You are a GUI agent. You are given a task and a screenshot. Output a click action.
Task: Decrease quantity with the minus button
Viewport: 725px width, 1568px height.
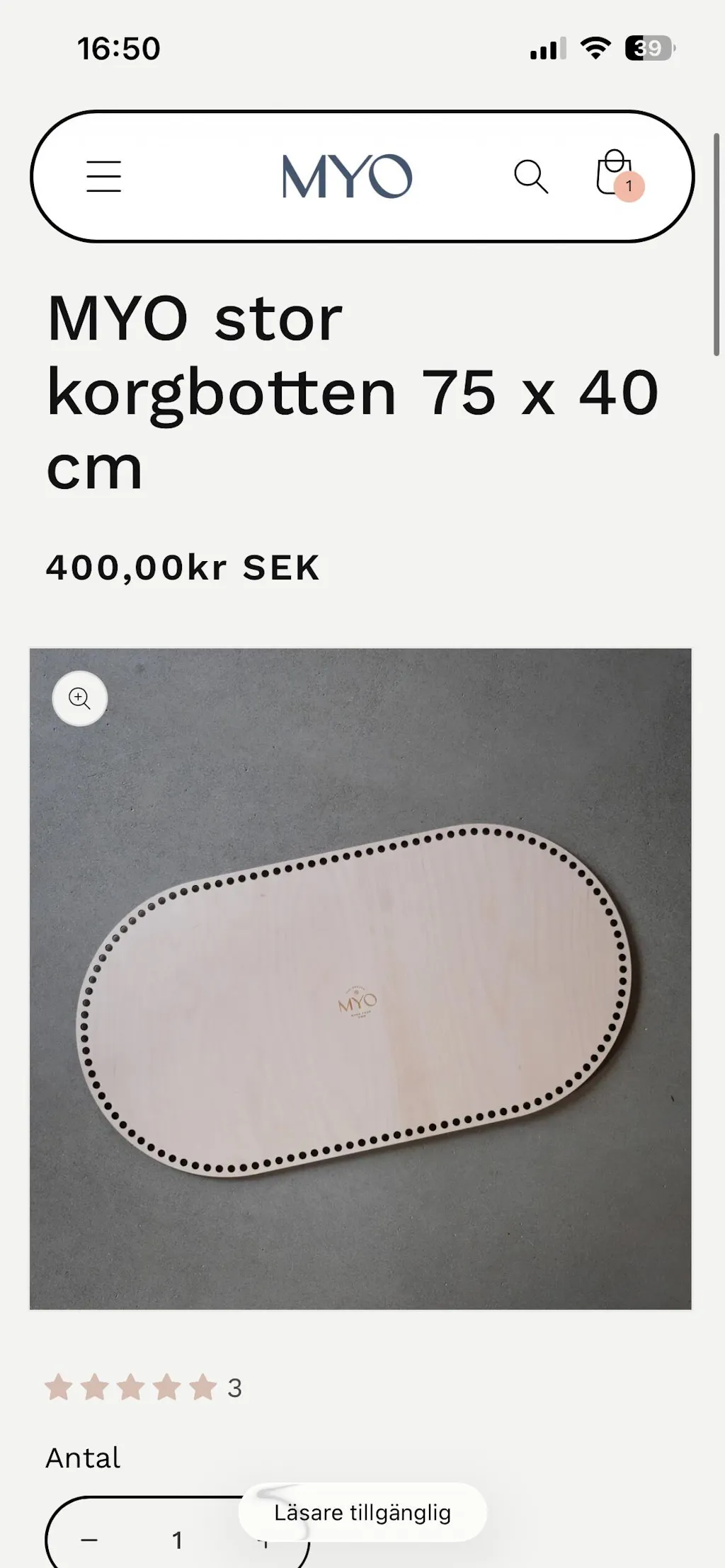pyautogui.click(x=89, y=1540)
